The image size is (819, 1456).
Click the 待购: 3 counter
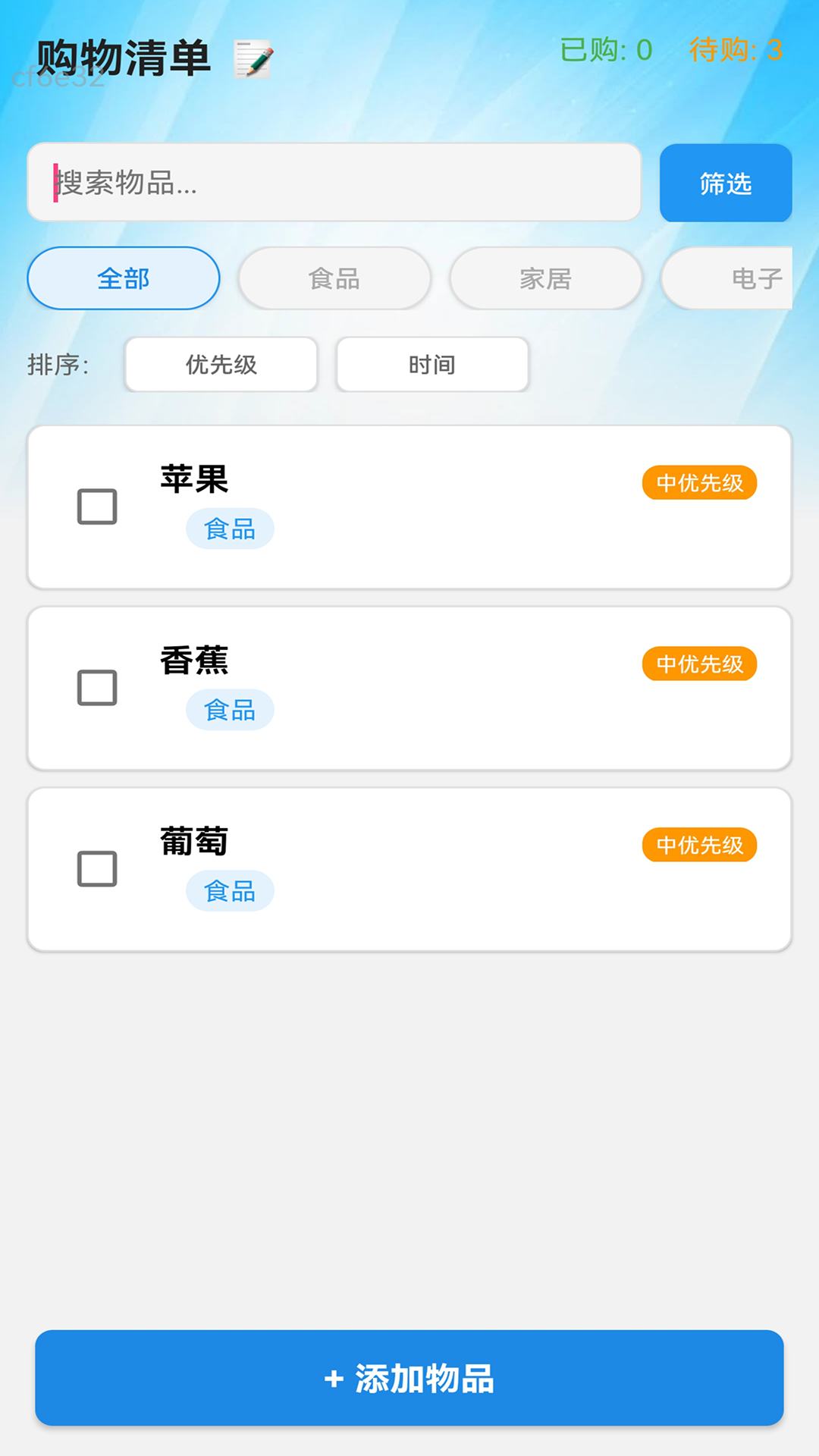click(736, 51)
